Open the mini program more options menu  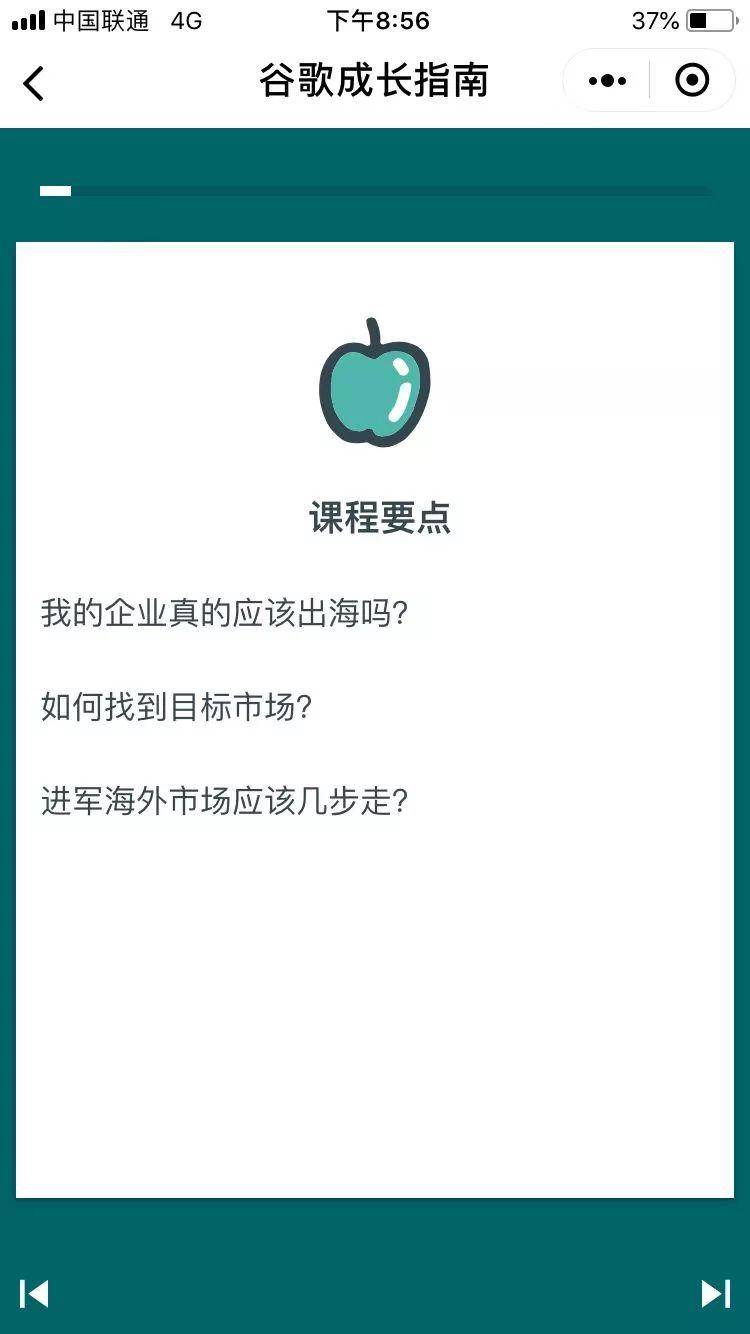(607, 81)
